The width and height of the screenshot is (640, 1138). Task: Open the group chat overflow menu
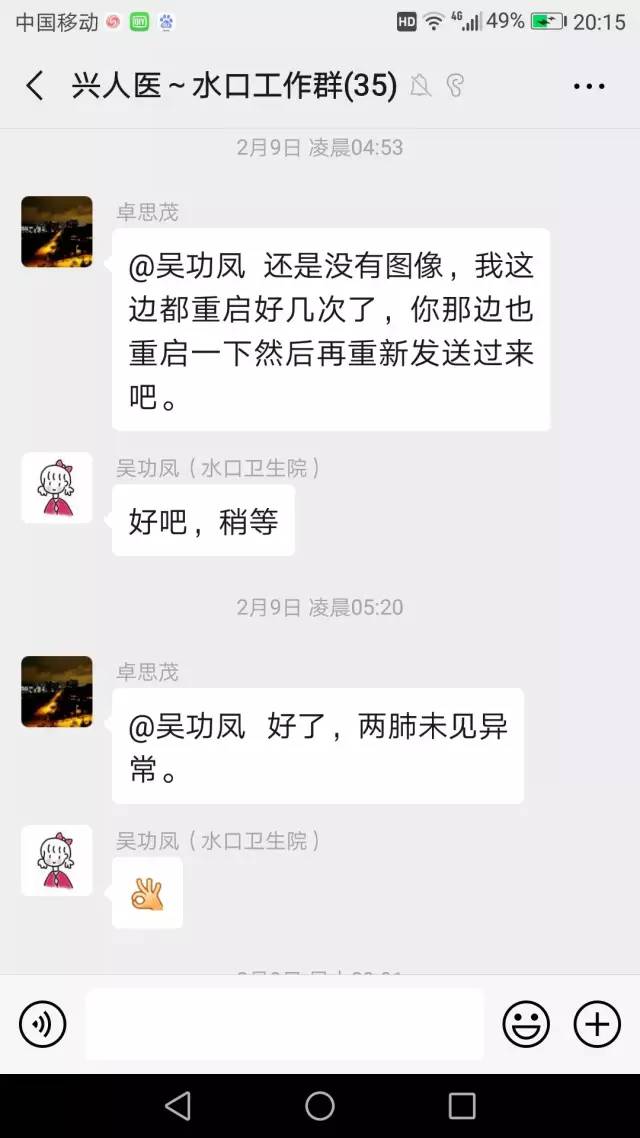tap(589, 87)
